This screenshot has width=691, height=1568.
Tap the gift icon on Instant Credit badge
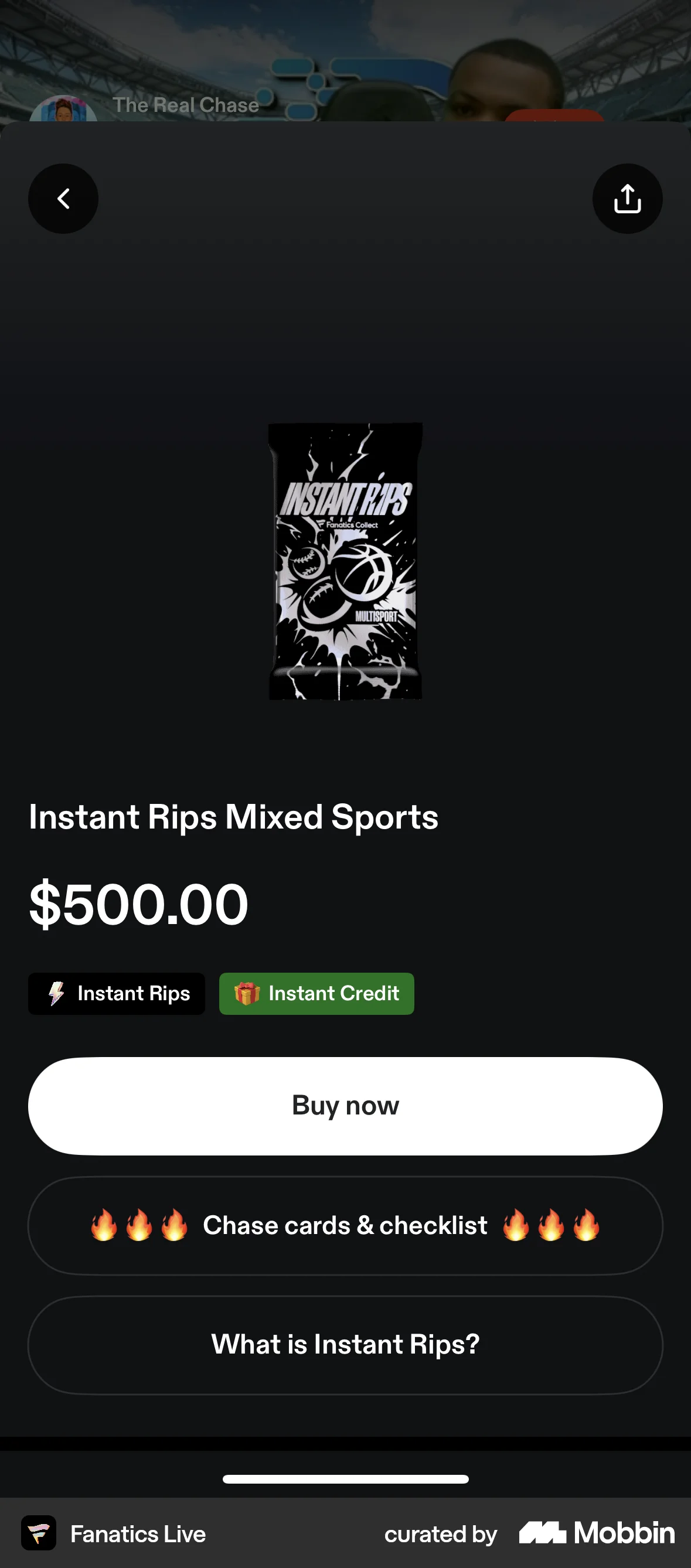point(247,993)
